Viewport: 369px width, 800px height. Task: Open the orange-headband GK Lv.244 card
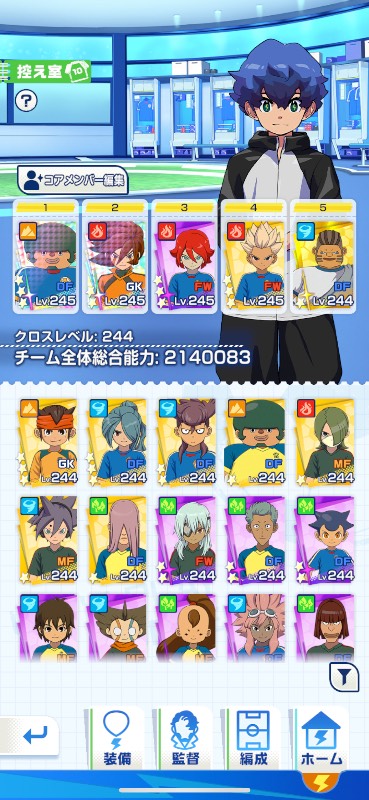click(x=48, y=442)
